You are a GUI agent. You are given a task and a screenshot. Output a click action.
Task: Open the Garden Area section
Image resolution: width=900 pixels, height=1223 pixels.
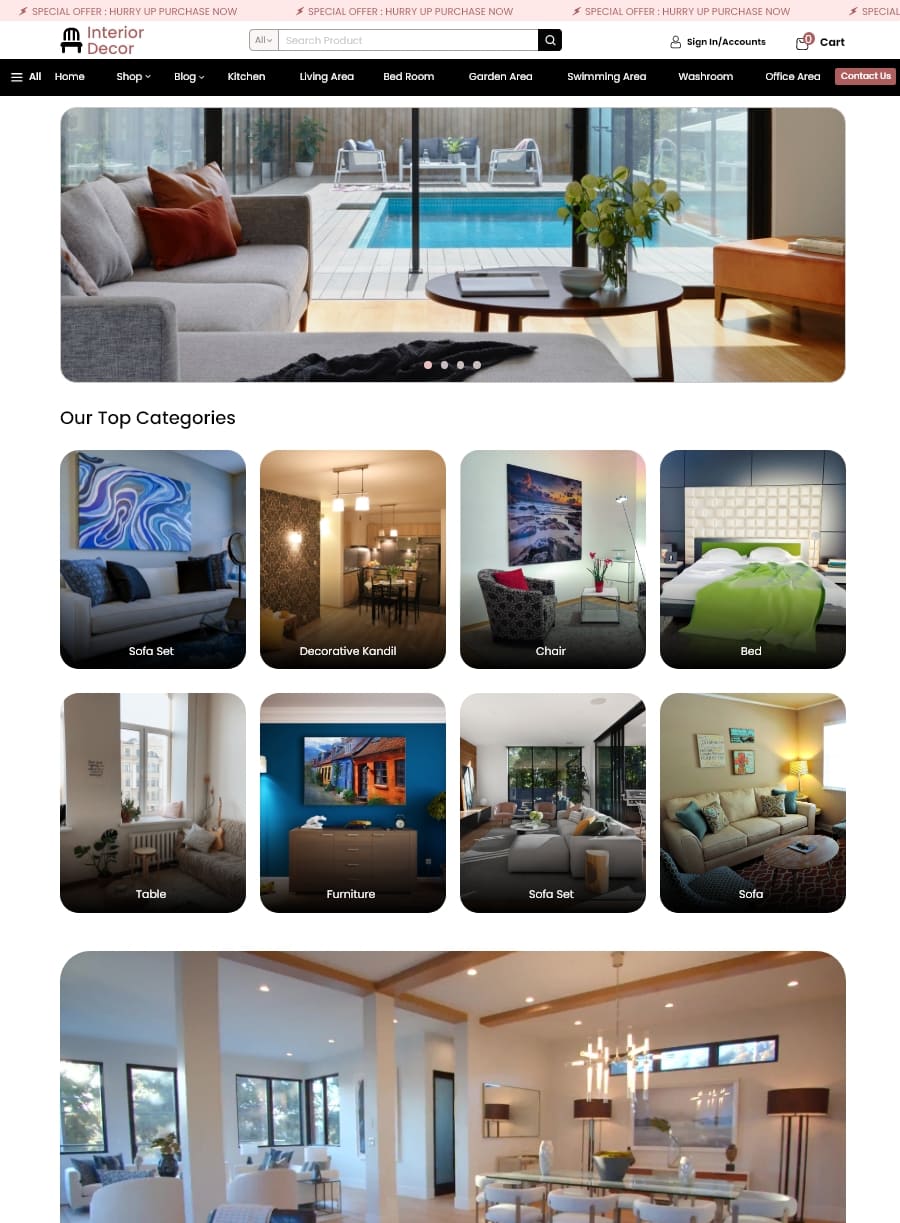[500, 77]
